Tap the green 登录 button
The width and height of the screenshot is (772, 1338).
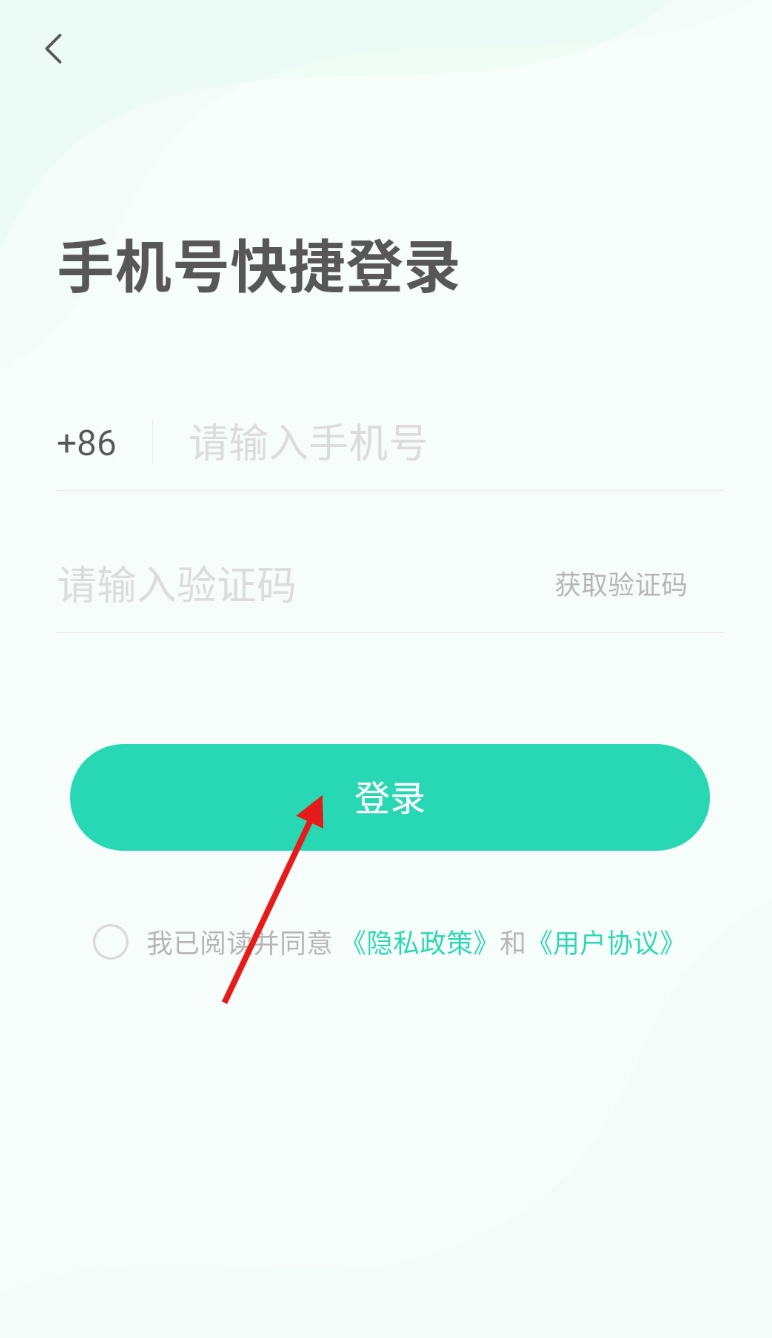[390, 797]
